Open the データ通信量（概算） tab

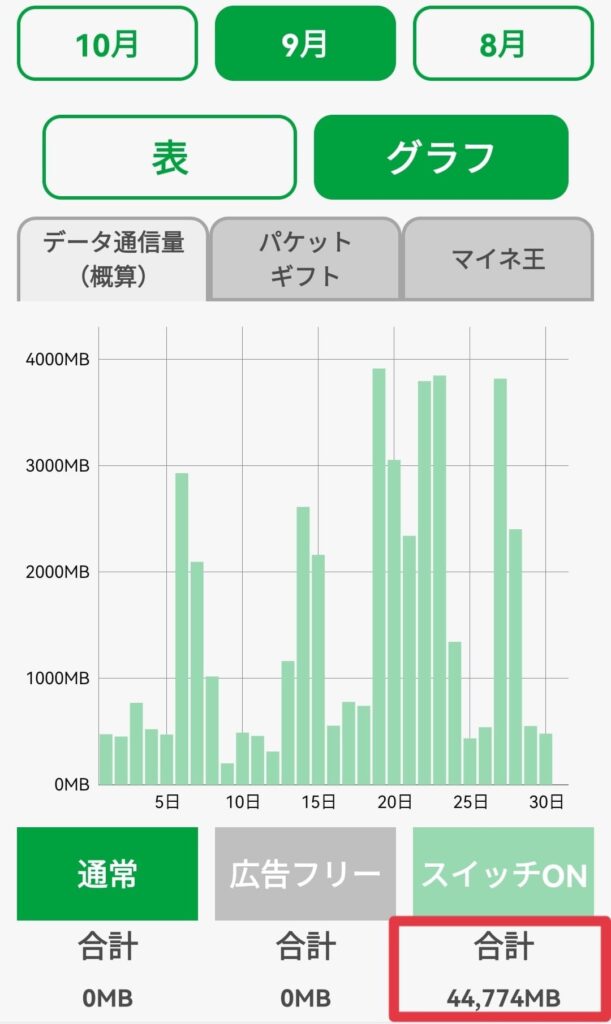(113, 259)
